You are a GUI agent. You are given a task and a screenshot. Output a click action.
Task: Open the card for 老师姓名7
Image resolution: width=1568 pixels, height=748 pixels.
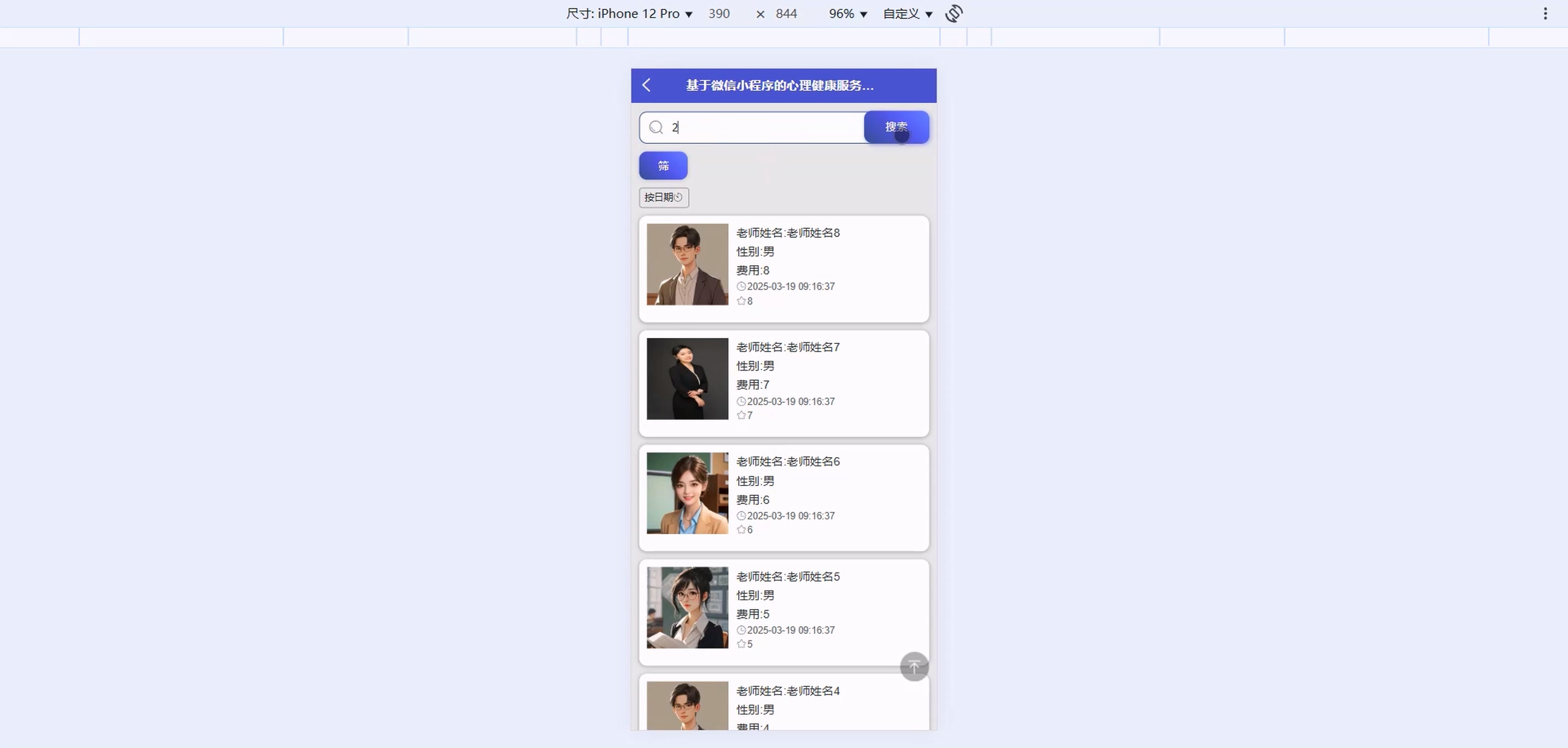tap(783, 383)
